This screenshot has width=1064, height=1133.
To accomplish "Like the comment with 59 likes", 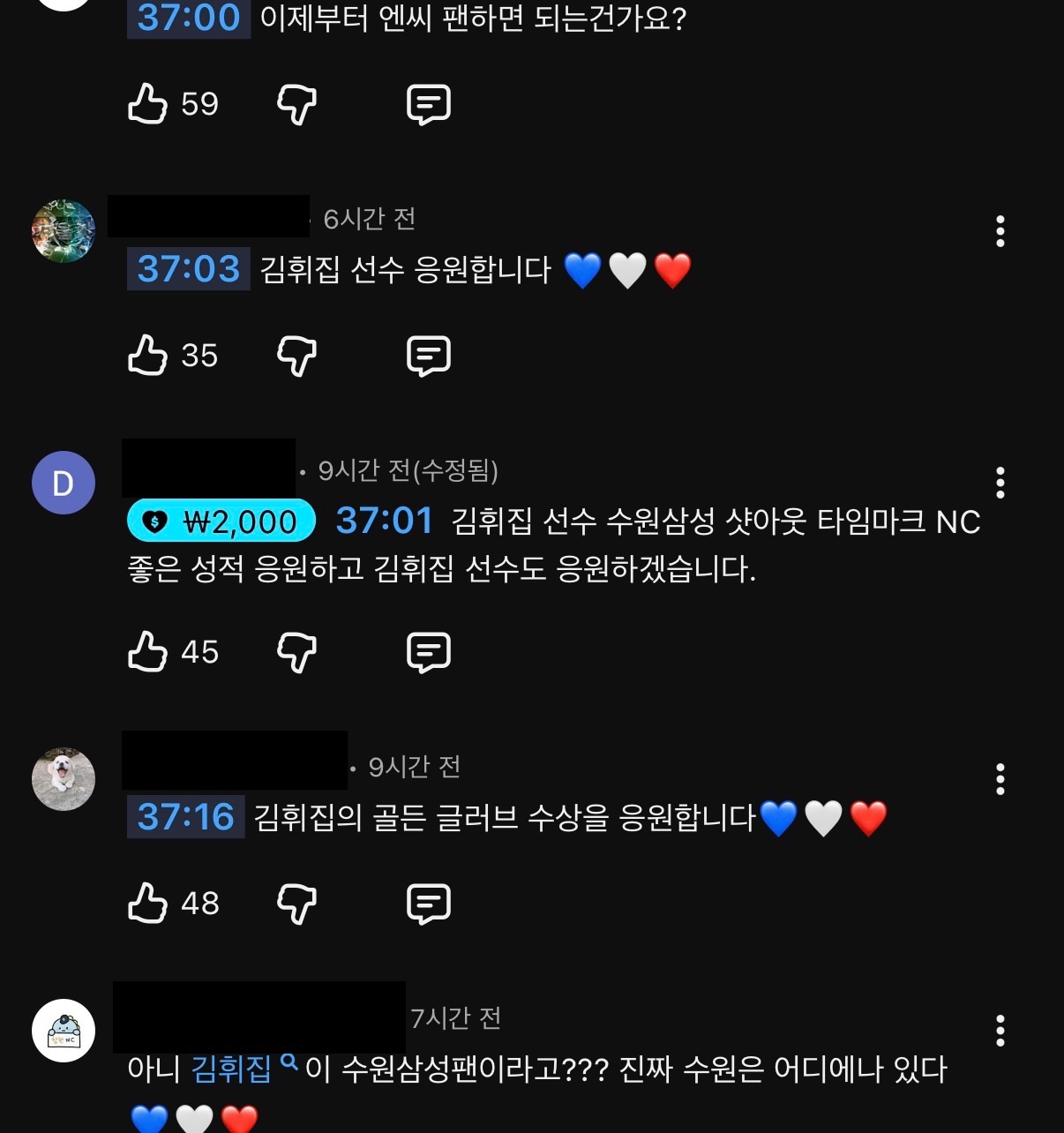I will click(x=148, y=104).
